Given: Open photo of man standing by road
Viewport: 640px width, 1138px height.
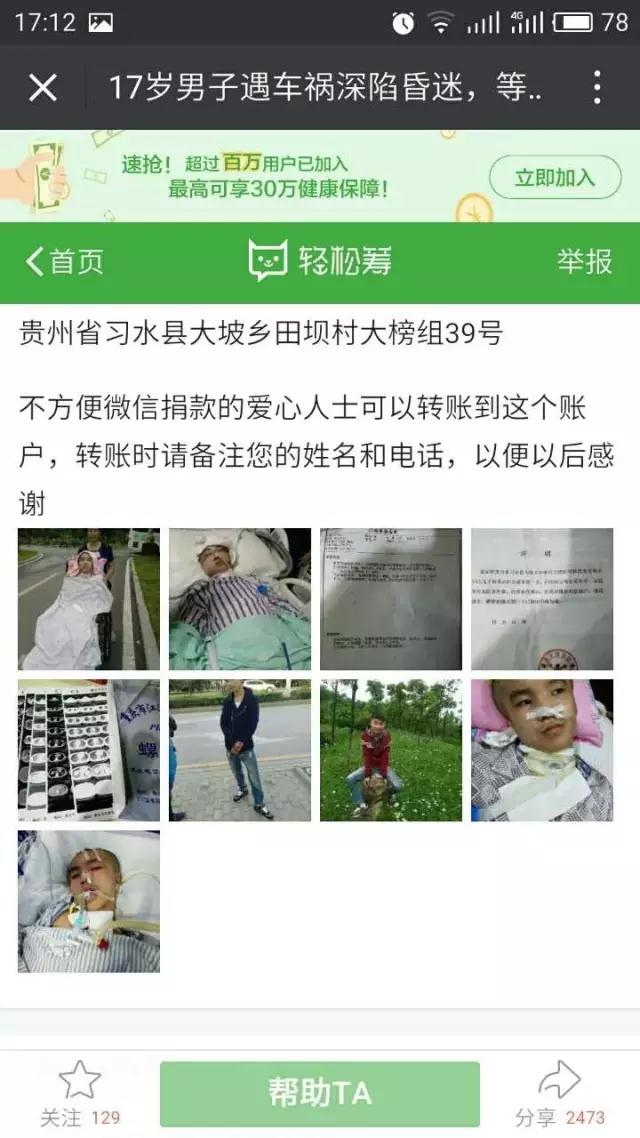Looking at the screenshot, I should 240,750.
